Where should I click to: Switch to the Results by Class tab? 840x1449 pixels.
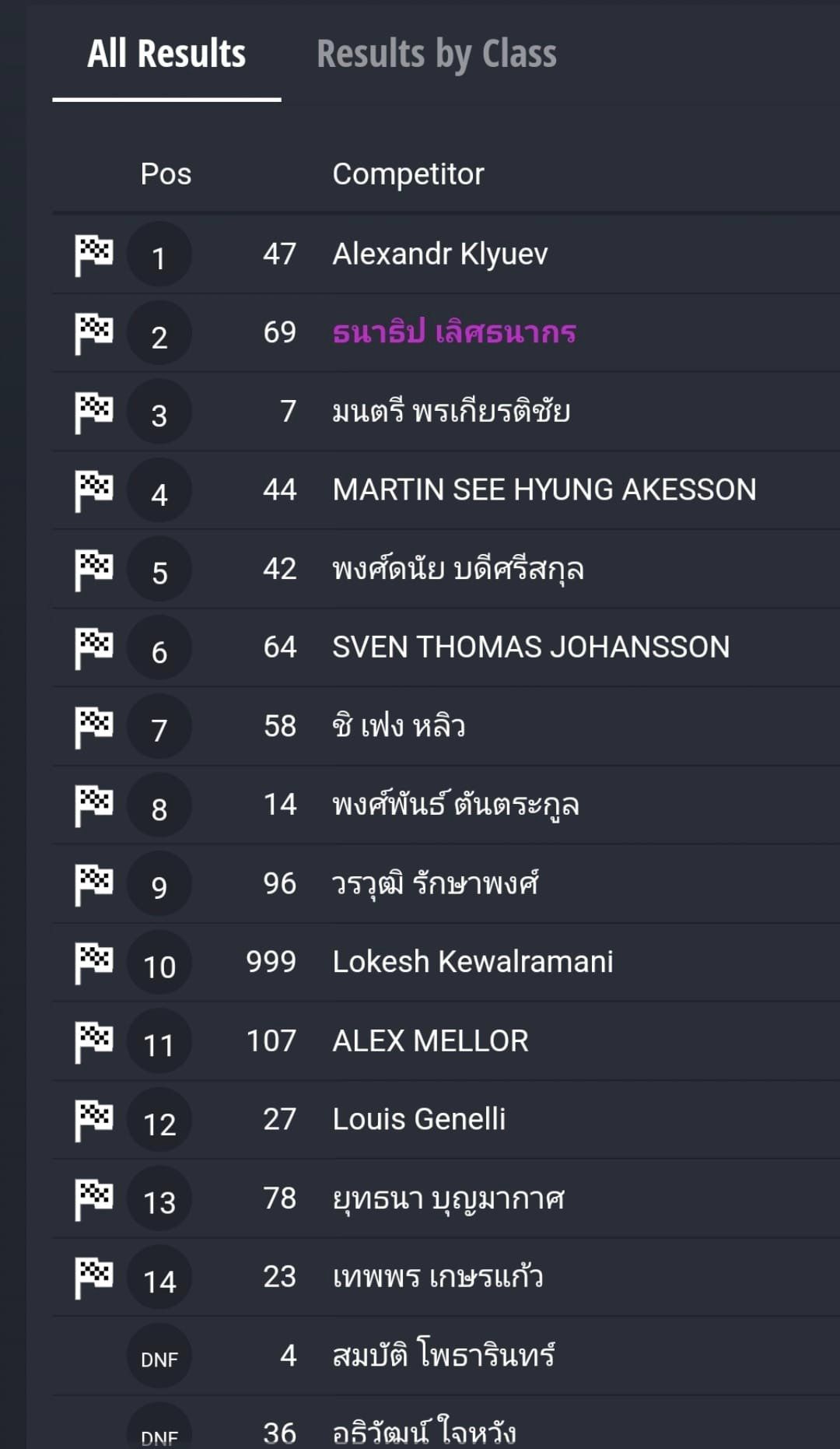coord(436,54)
